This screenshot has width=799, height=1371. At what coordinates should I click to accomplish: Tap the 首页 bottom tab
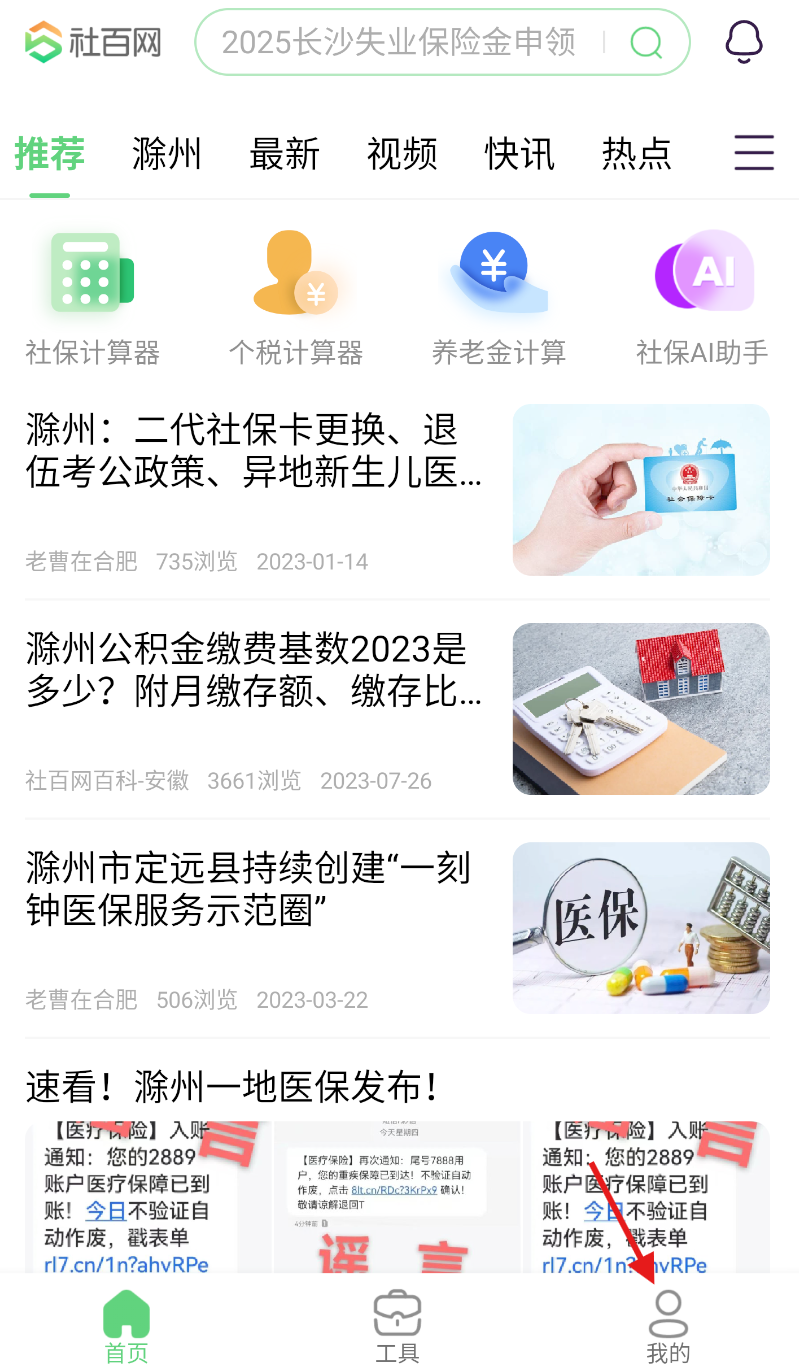[127, 1326]
